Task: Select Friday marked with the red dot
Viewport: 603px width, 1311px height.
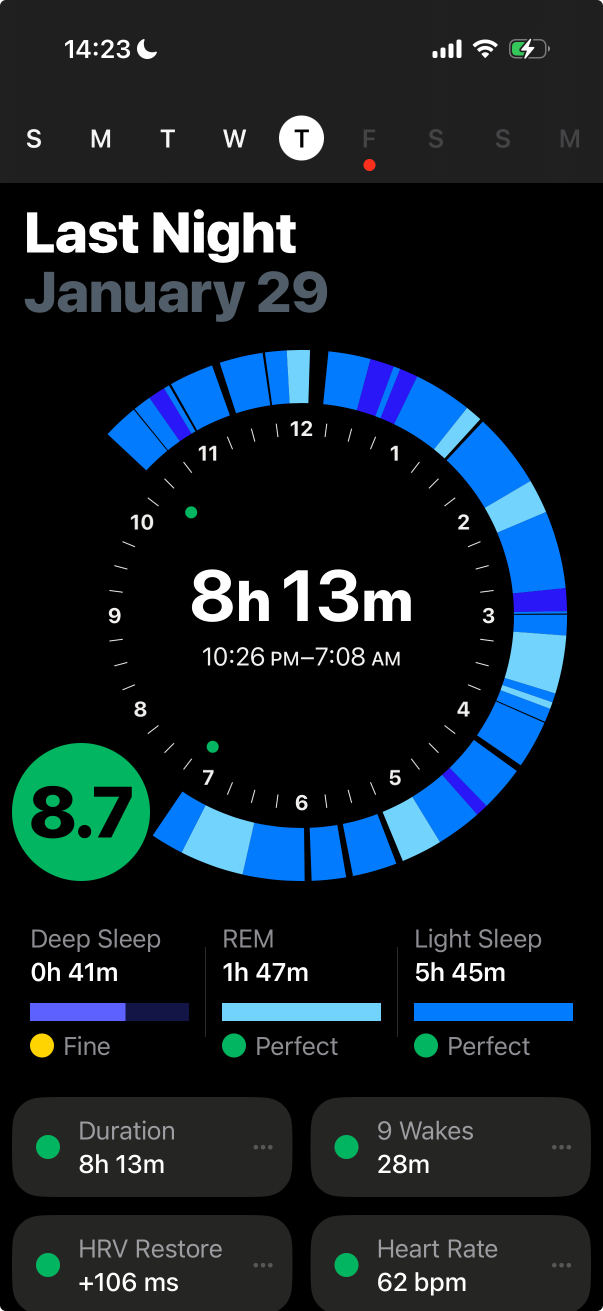Action: click(369, 140)
